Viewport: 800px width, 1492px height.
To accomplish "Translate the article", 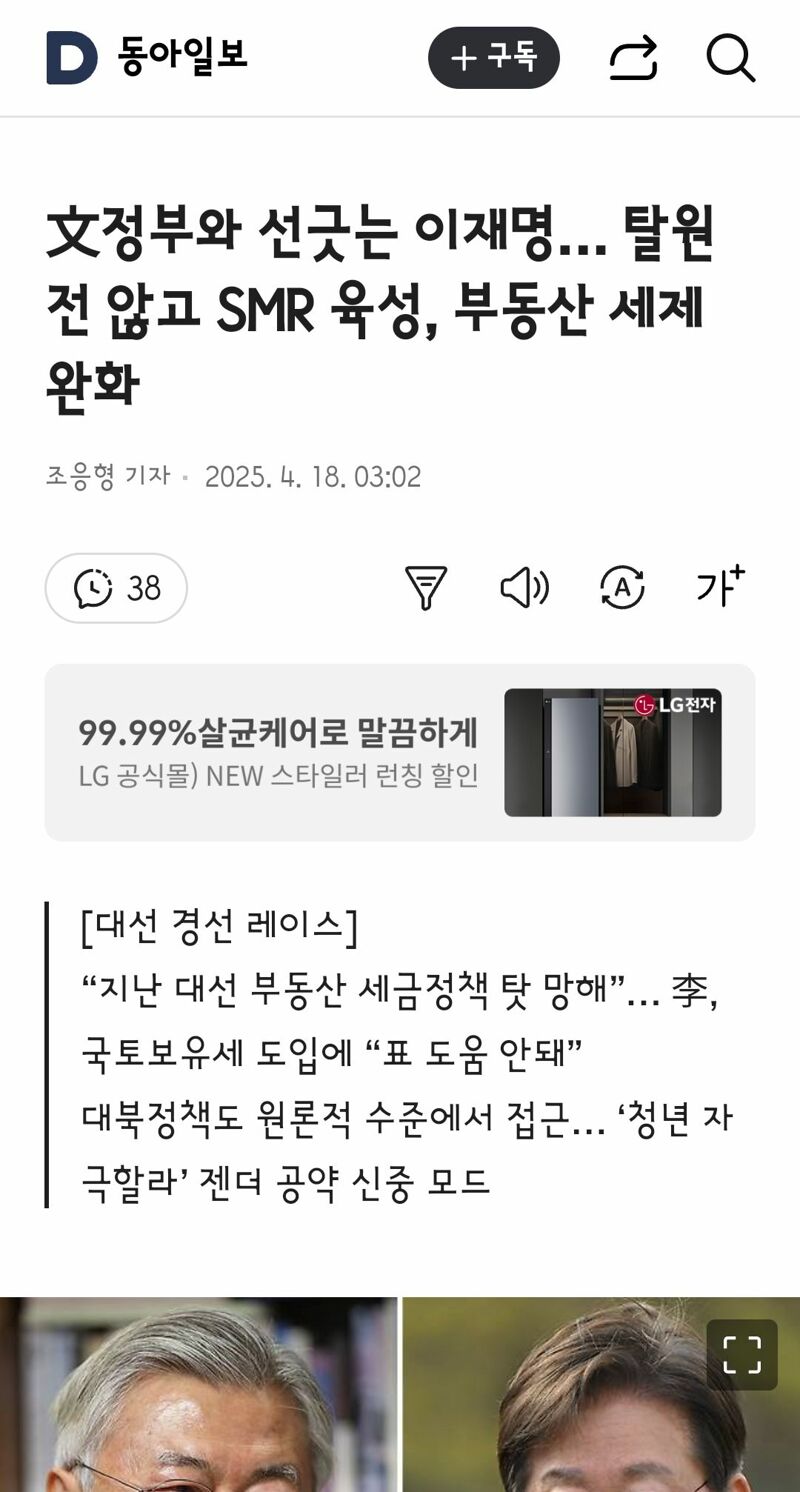I will pyautogui.click(x=622, y=588).
